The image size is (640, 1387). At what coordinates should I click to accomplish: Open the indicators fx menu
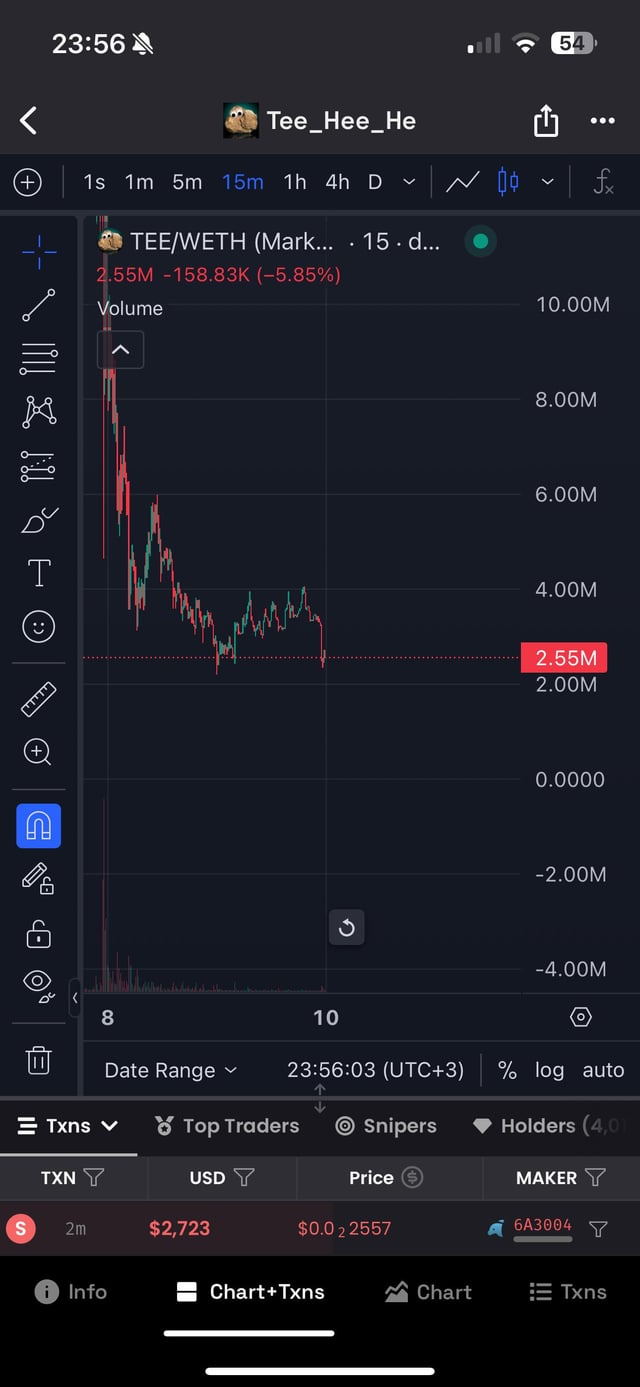(603, 182)
